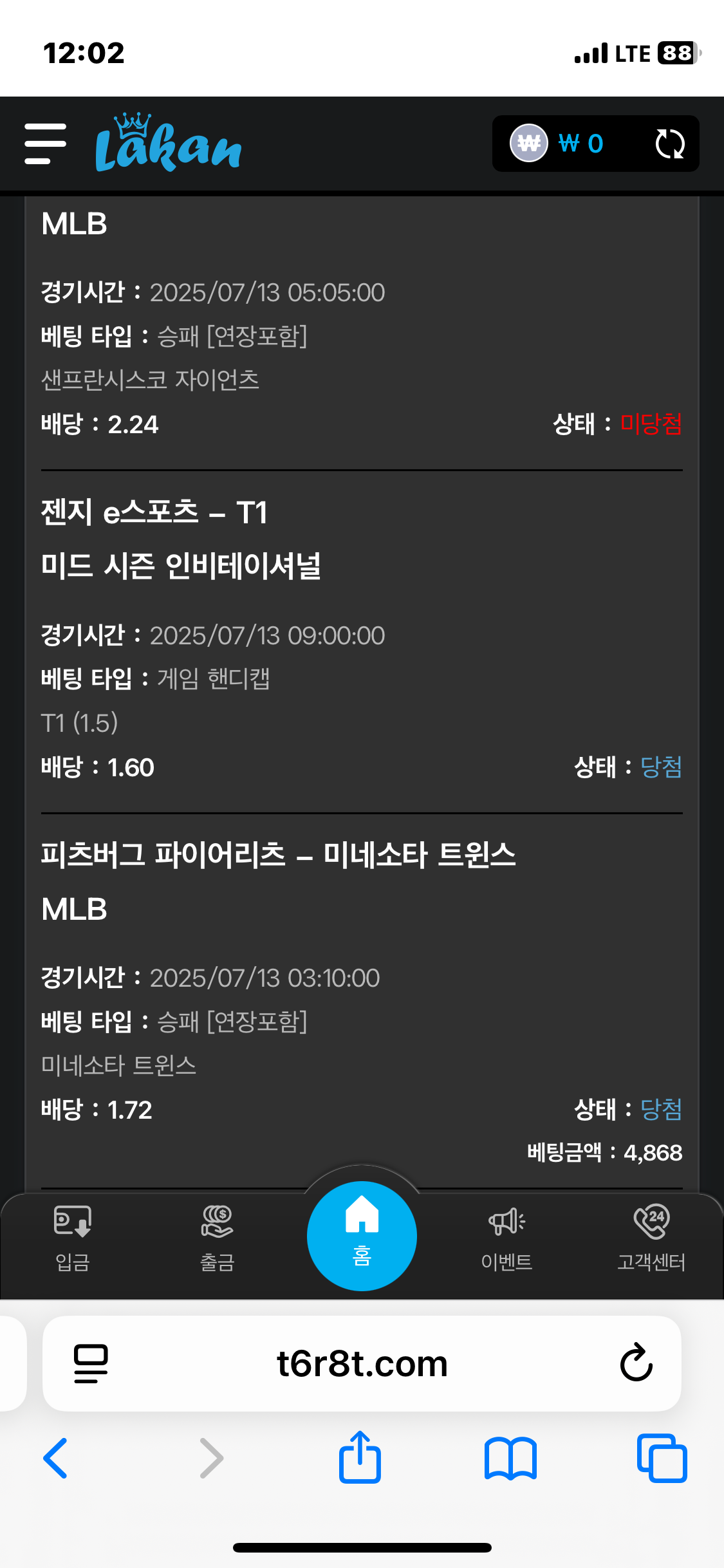Go to the 홈 home tab
Image resolution: width=724 pixels, height=1568 pixels.
click(362, 1235)
